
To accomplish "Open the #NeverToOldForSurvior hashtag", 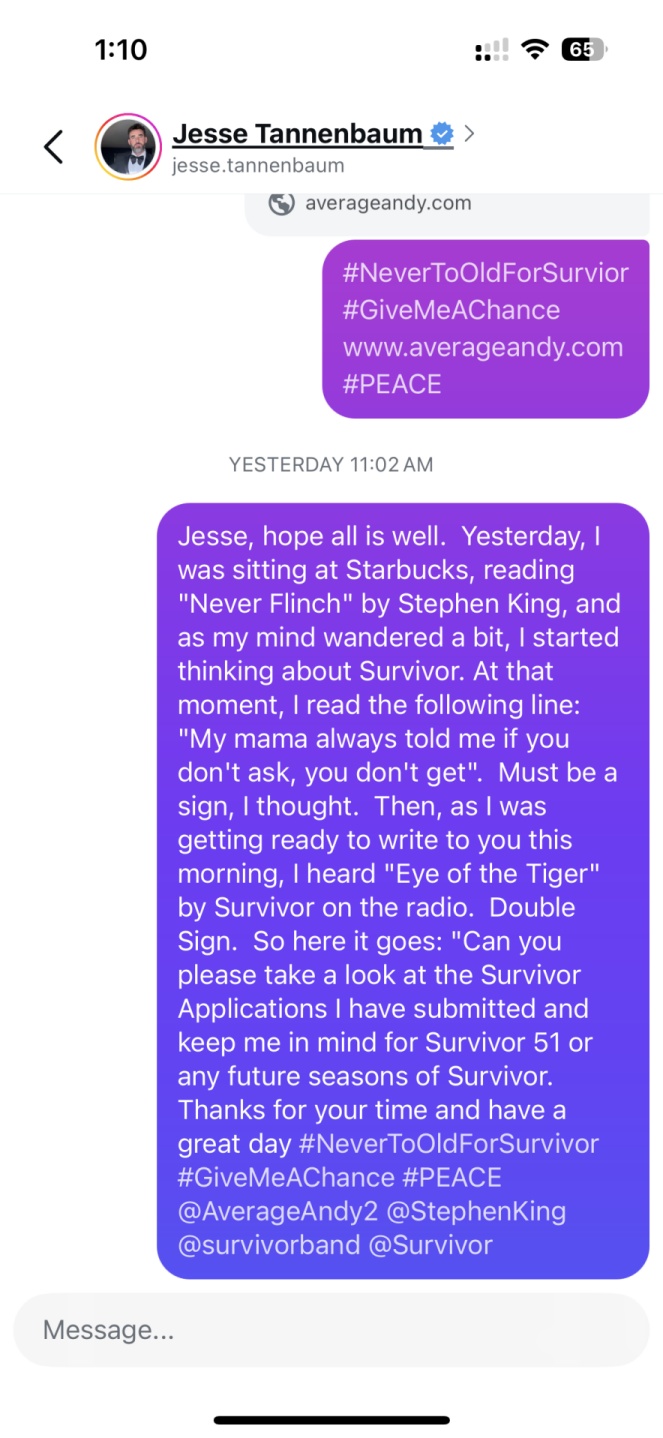I will click(485, 272).
